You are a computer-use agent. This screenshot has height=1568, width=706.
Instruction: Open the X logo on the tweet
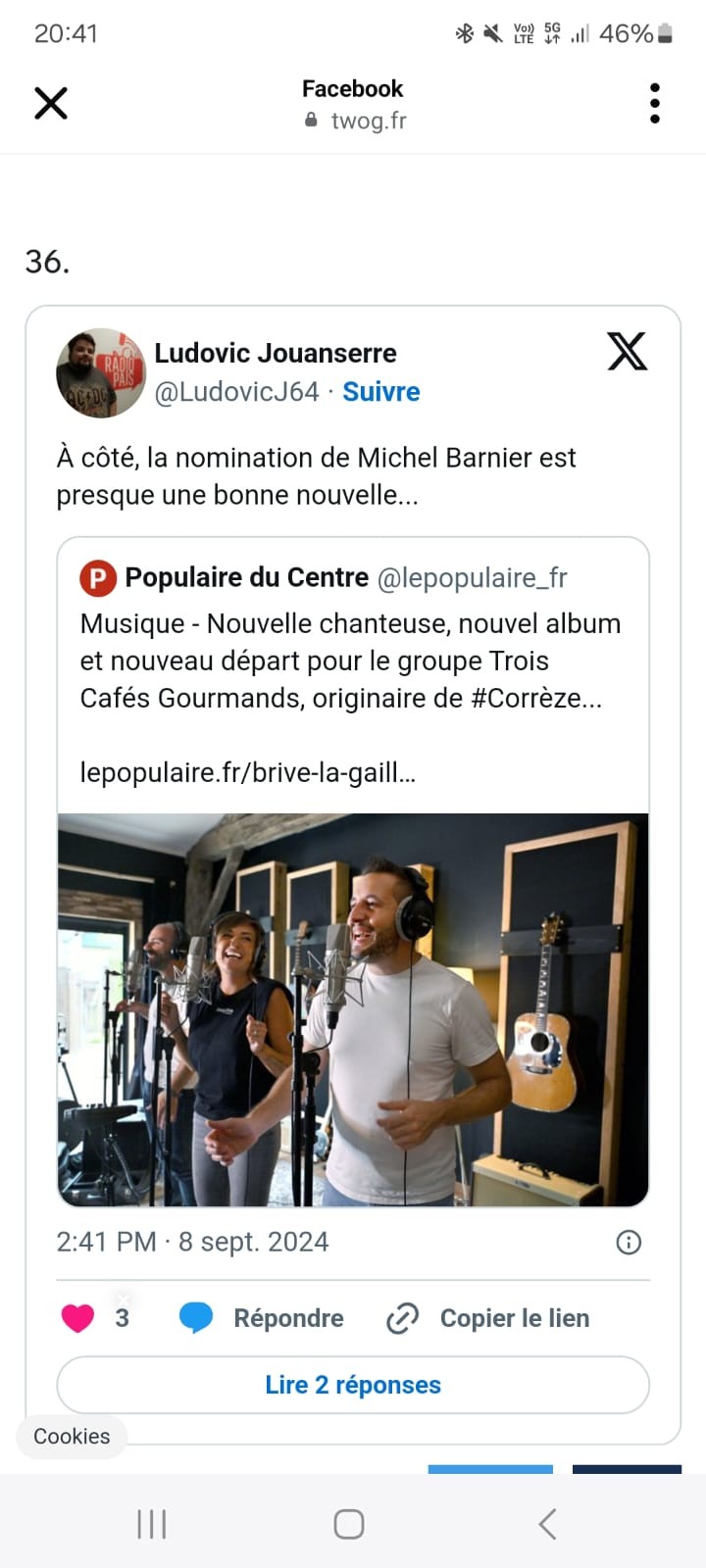pos(628,351)
